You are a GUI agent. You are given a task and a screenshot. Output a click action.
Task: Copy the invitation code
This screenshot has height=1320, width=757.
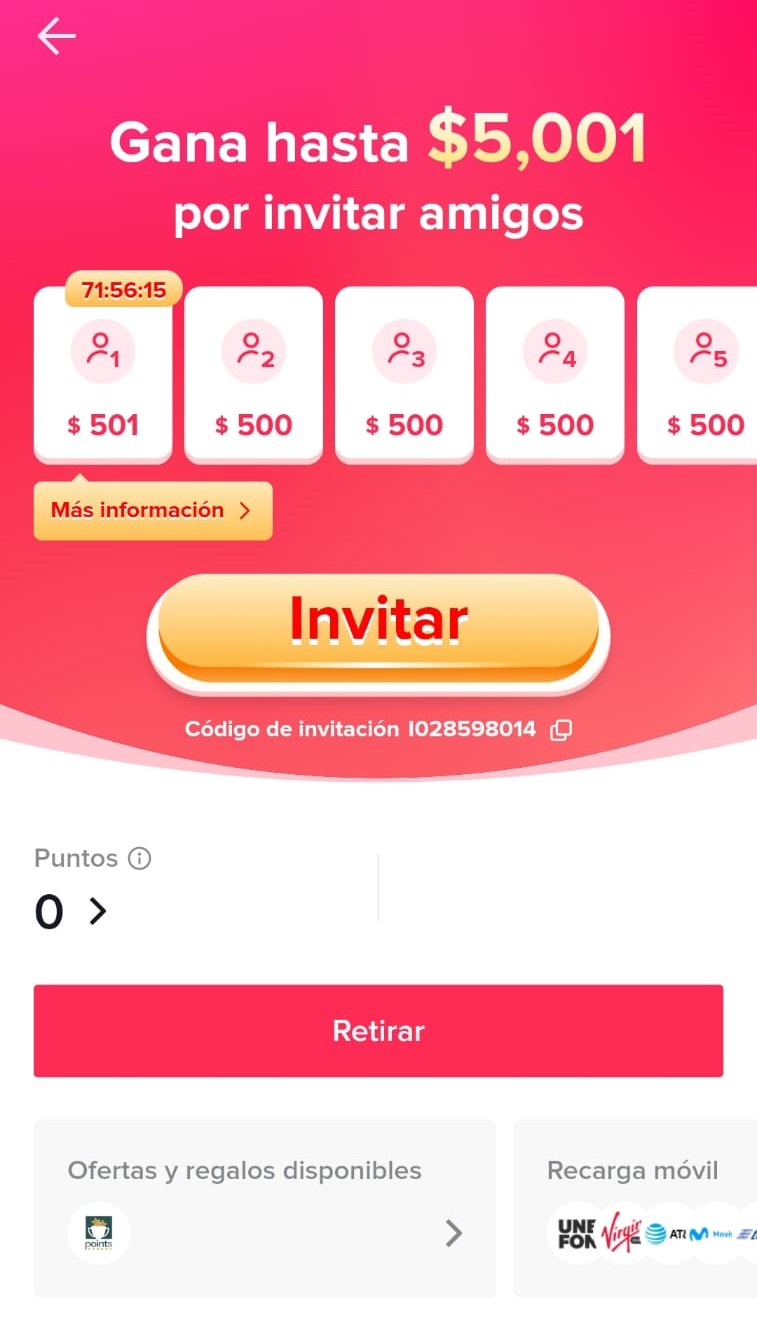[562, 730]
